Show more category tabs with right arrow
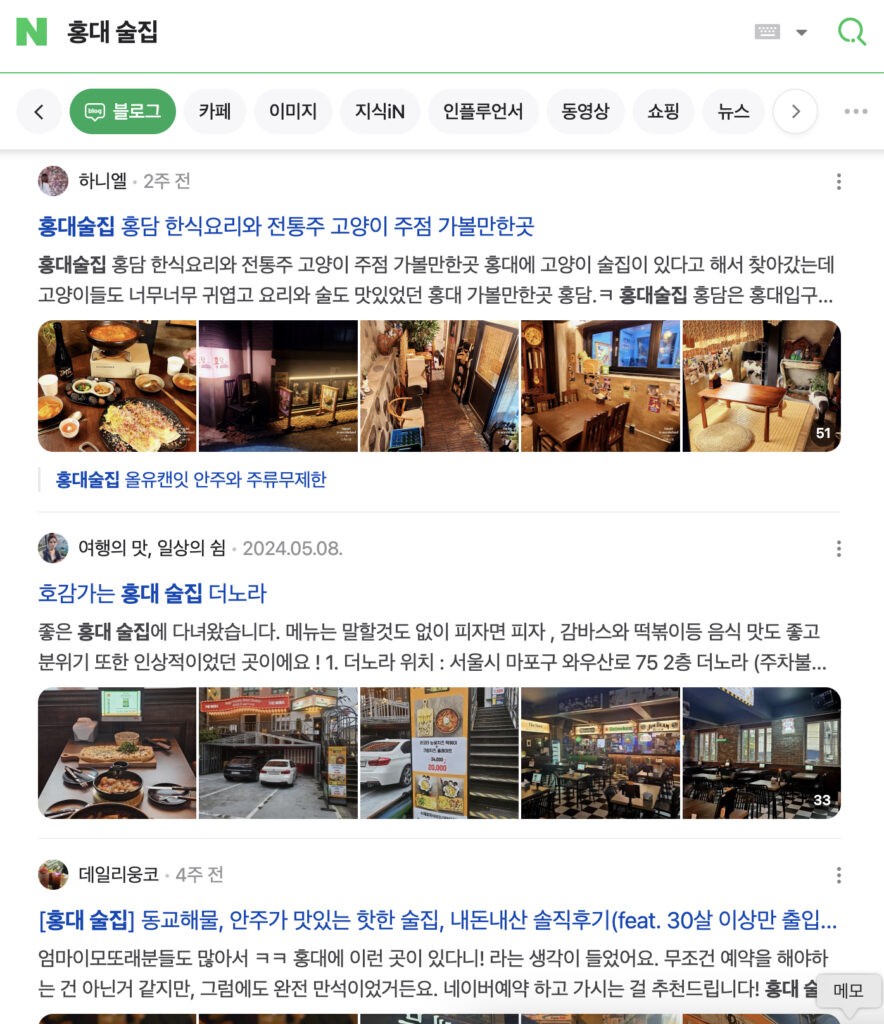This screenshot has height=1024, width=884. [x=796, y=112]
